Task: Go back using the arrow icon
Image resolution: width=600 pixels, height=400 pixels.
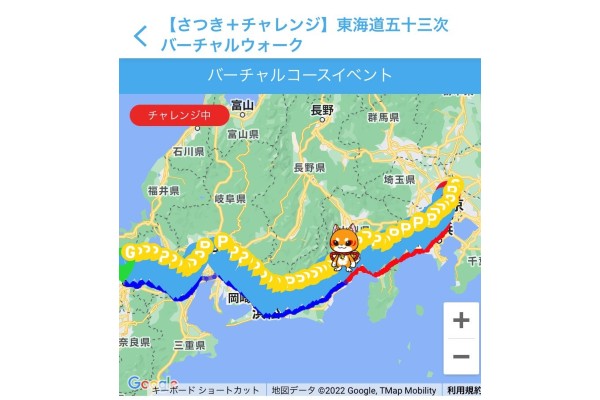Action: pyautogui.click(x=140, y=36)
